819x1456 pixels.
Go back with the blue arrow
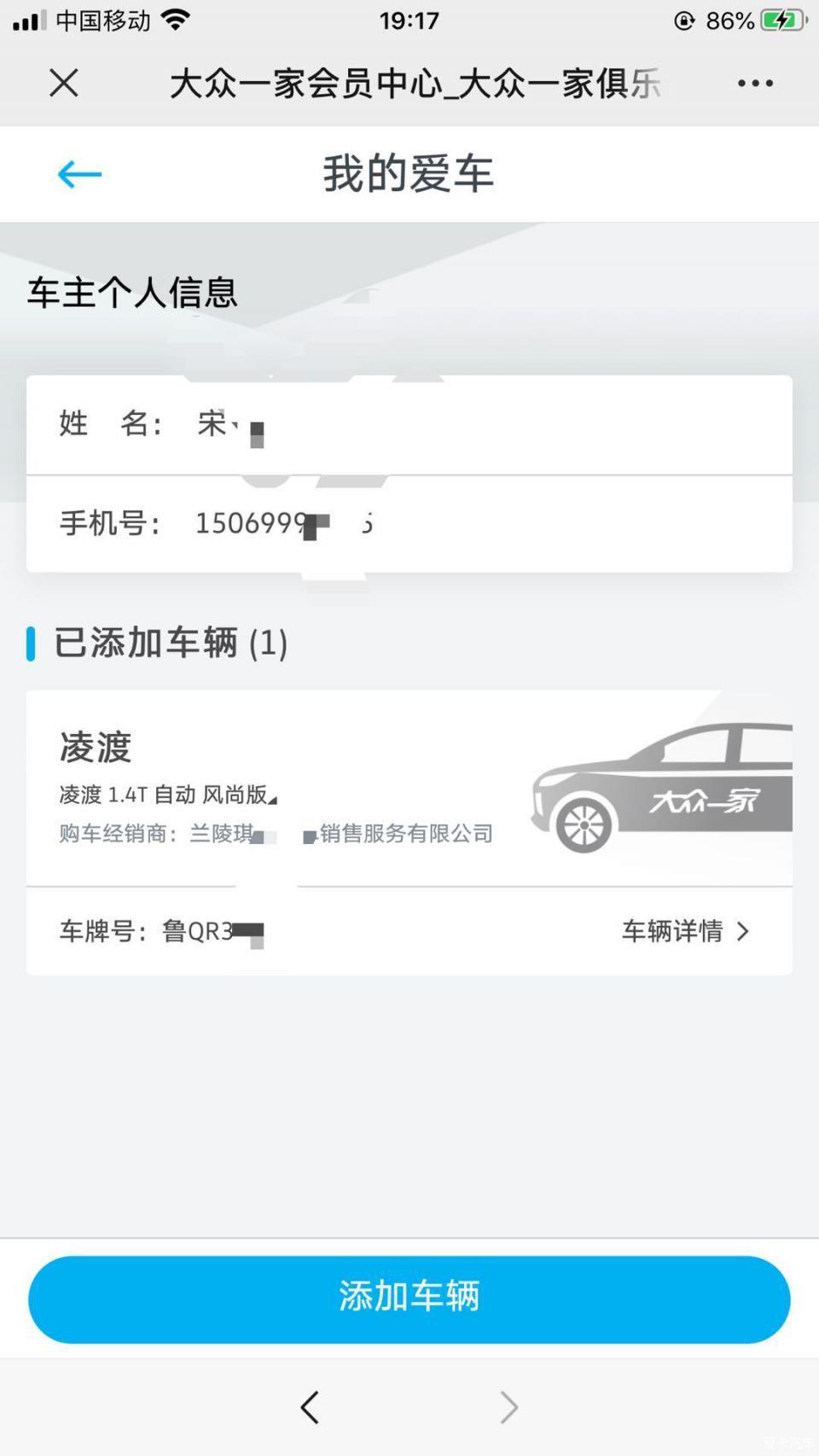tap(79, 175)
